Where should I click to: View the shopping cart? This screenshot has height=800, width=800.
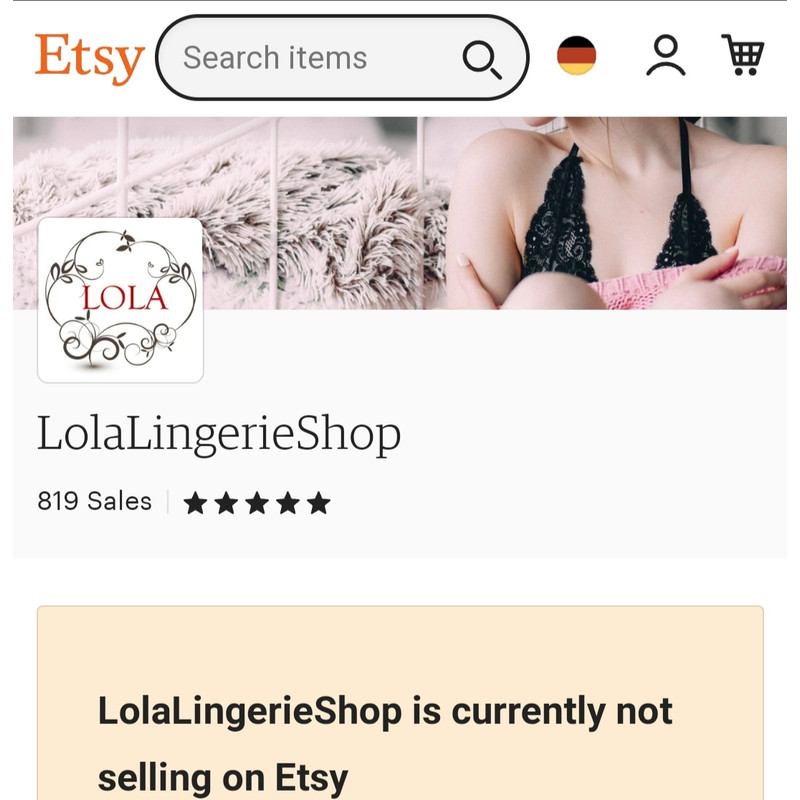[743, 56]
